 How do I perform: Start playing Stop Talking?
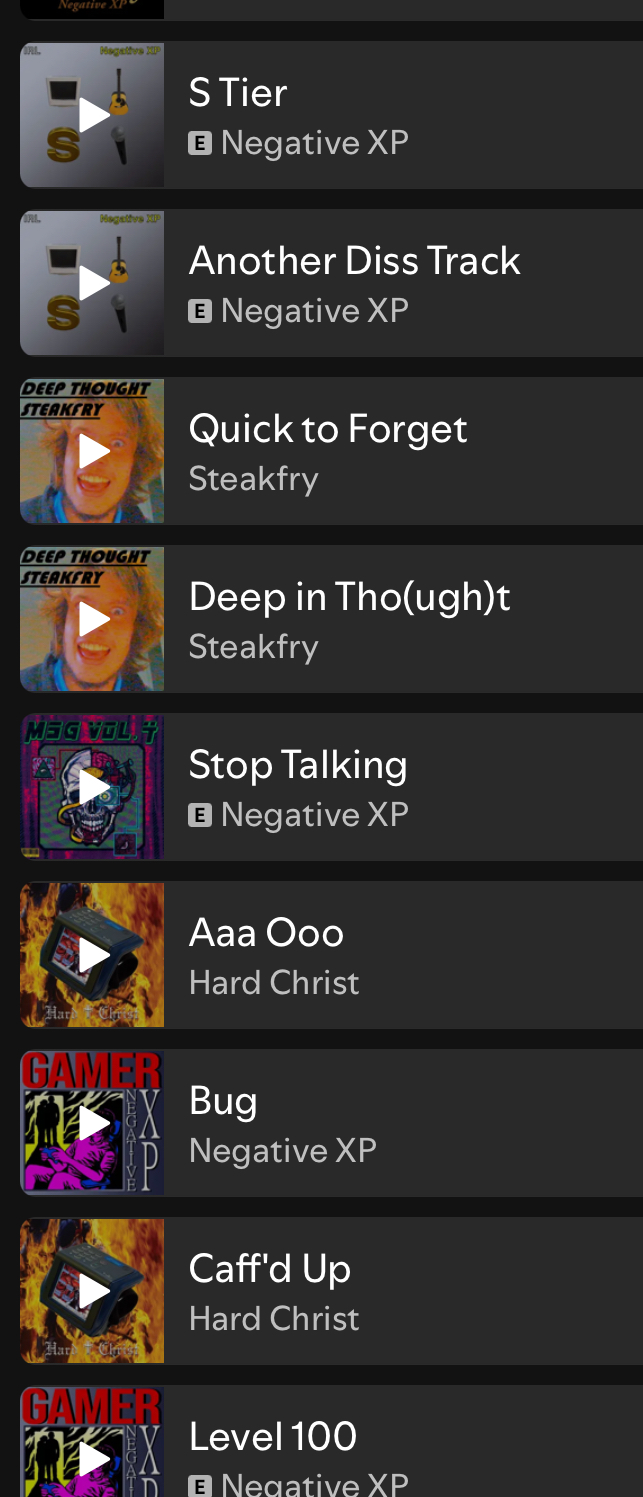point(93,787)
